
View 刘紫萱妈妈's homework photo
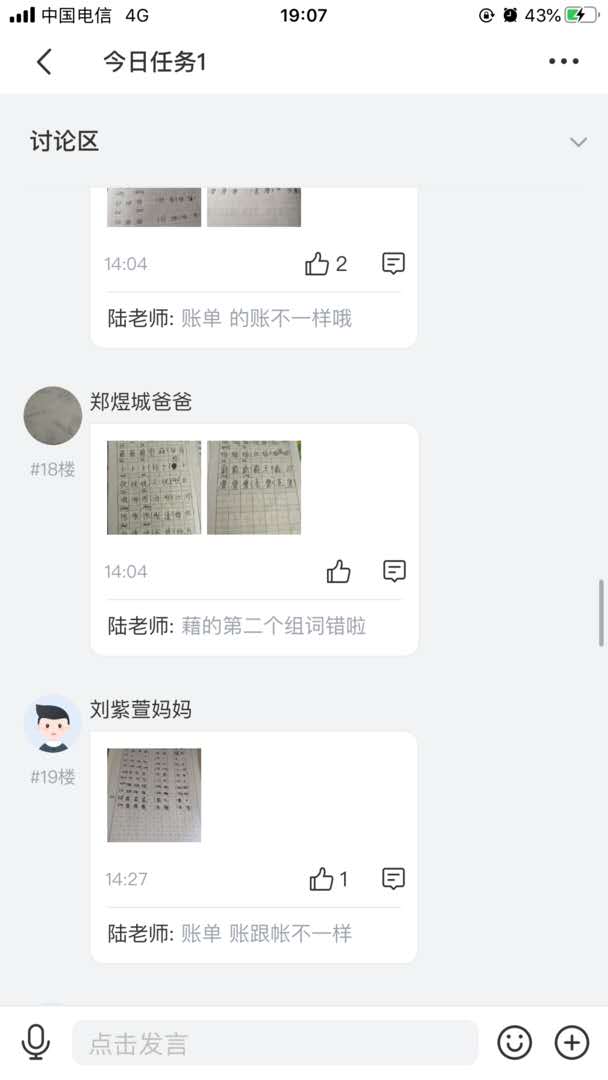[154, 795]
